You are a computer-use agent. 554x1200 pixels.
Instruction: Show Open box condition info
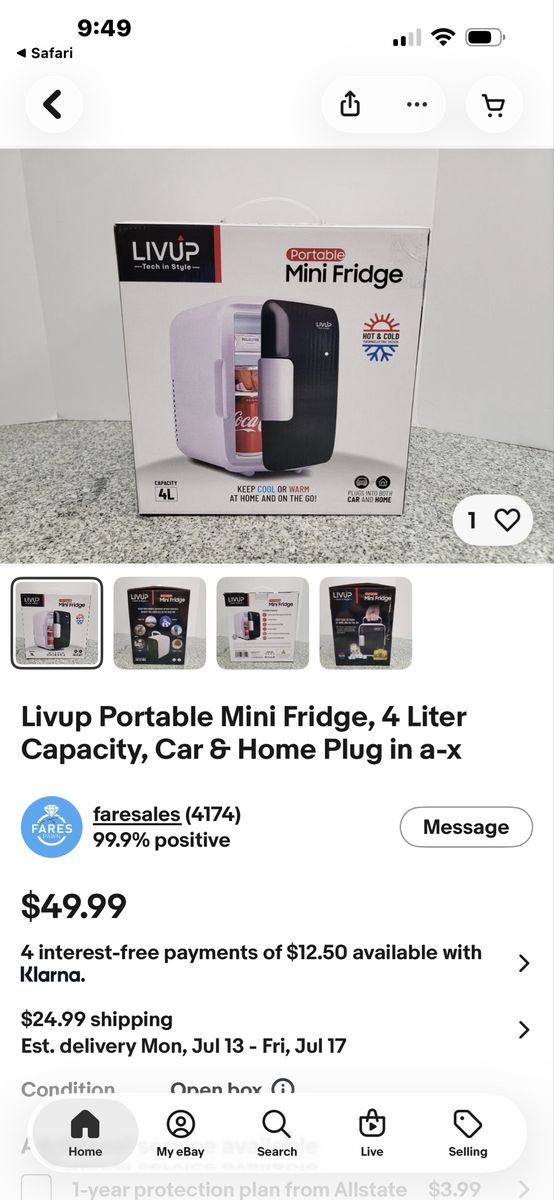(283, 1088)
